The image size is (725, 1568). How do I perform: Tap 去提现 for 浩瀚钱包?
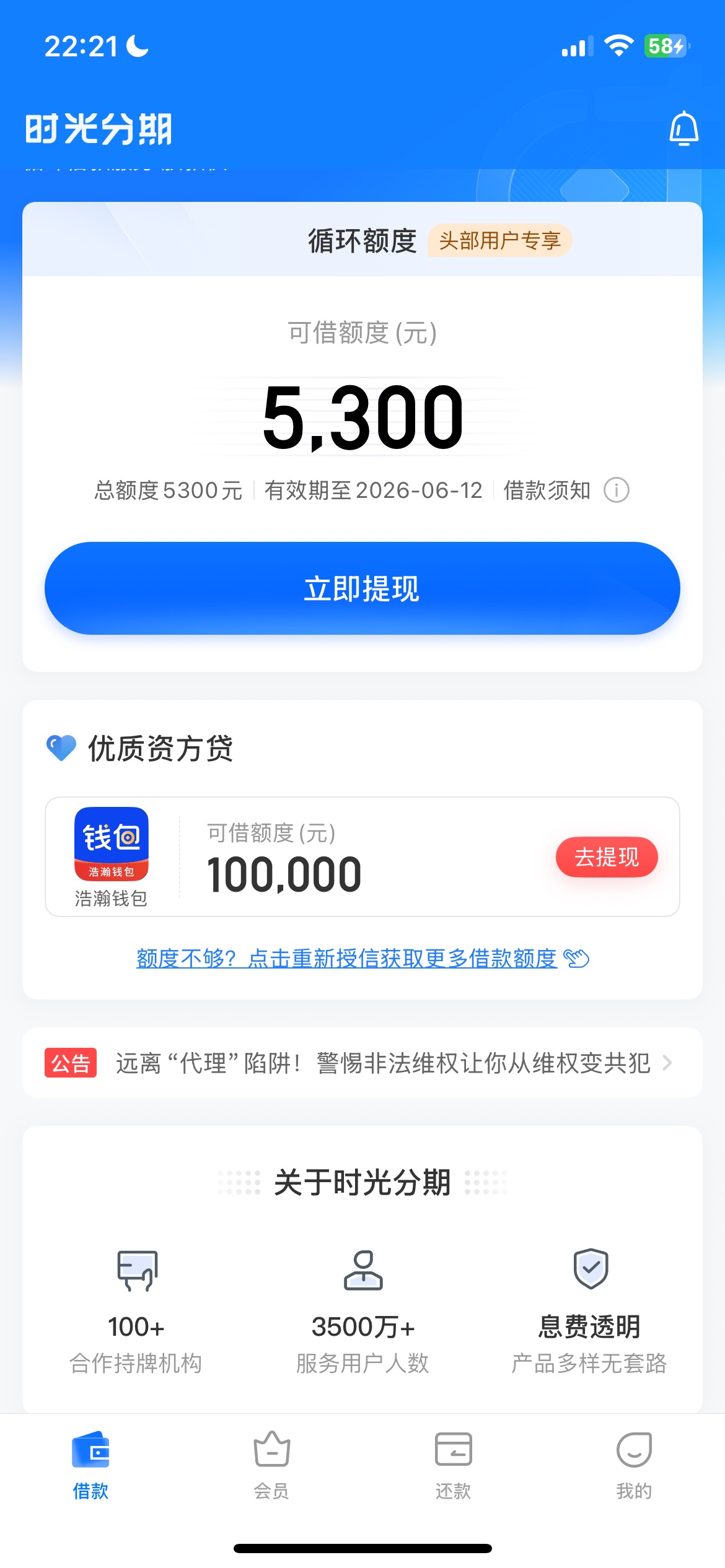click(606, 857)
